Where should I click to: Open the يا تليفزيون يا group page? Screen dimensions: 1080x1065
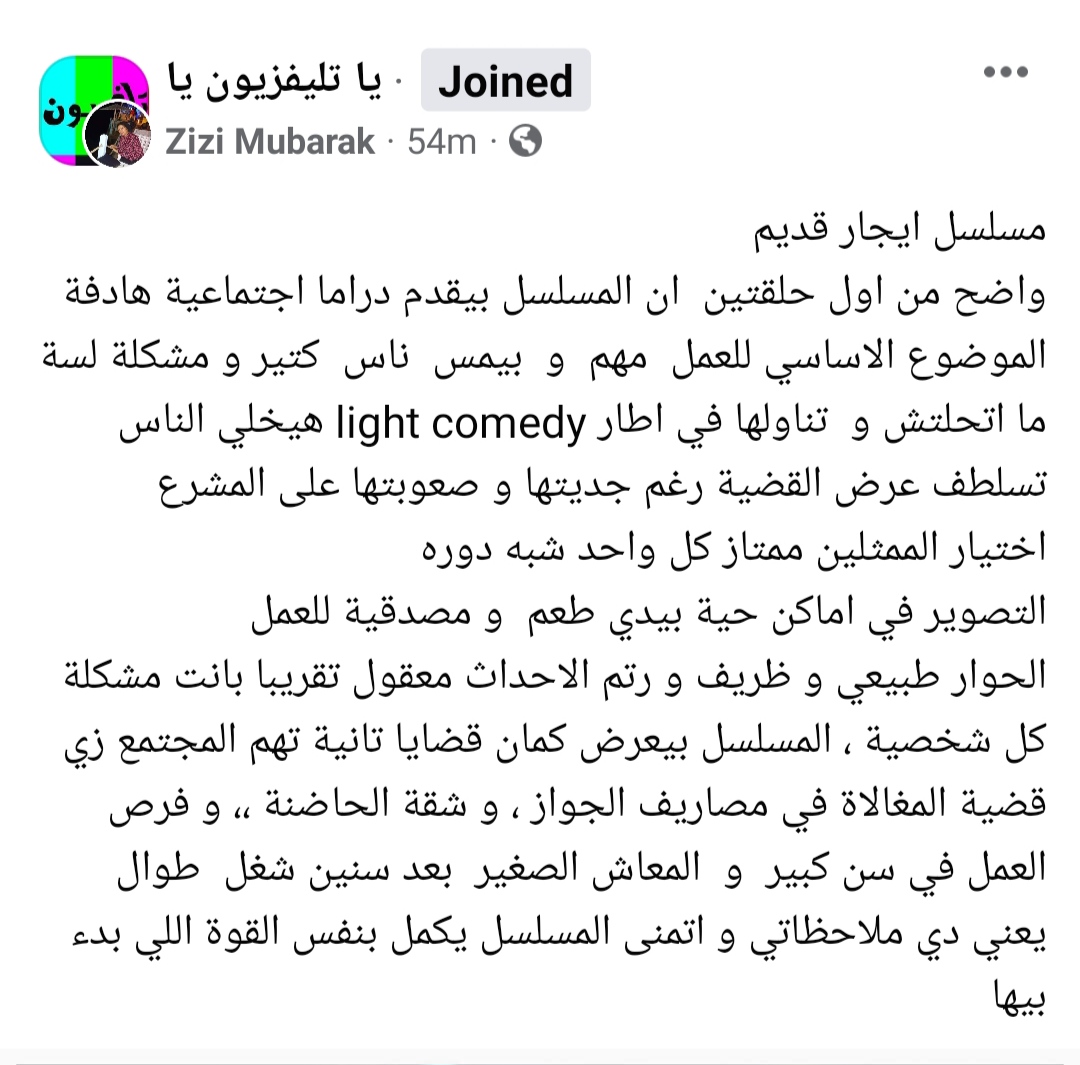284,82
